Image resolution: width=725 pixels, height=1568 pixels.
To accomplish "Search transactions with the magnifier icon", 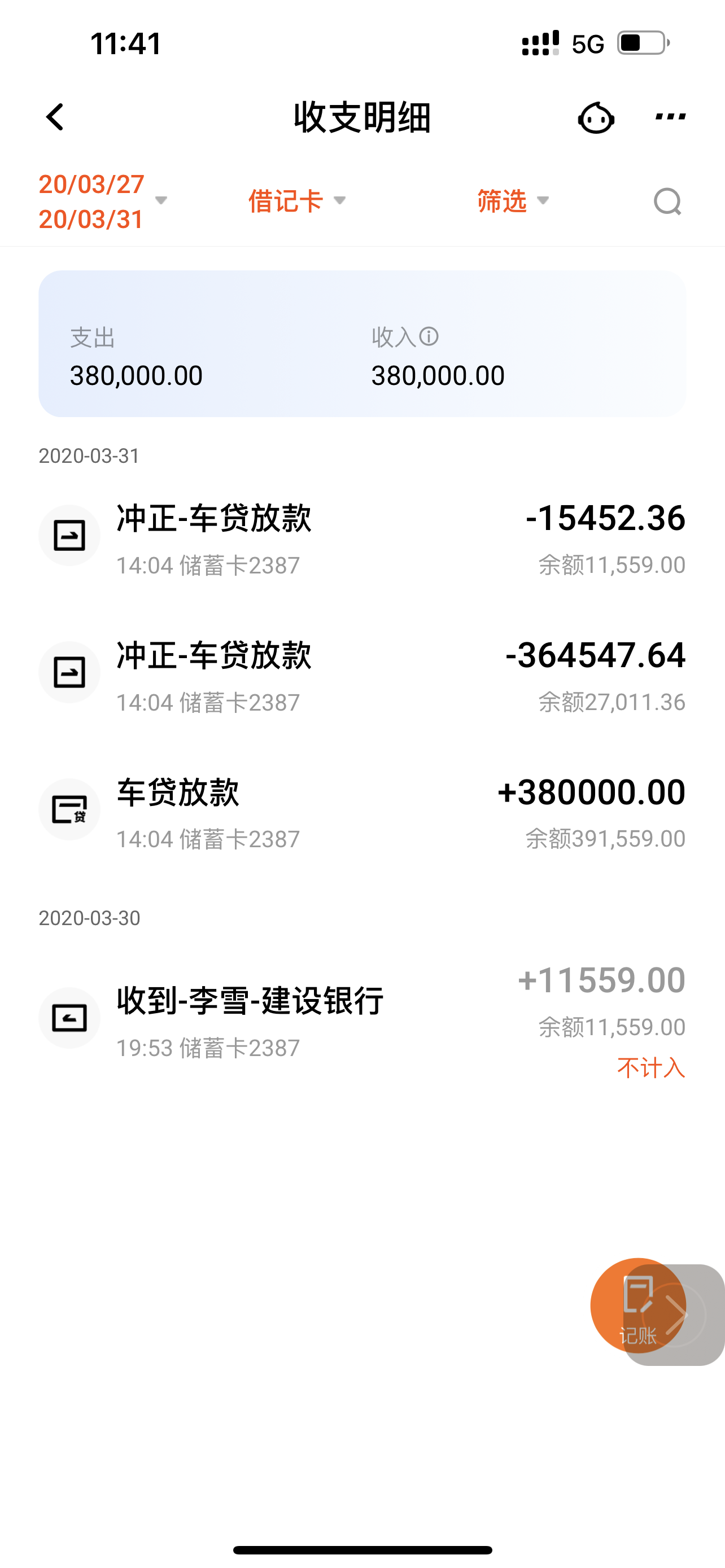I will 667,202.
